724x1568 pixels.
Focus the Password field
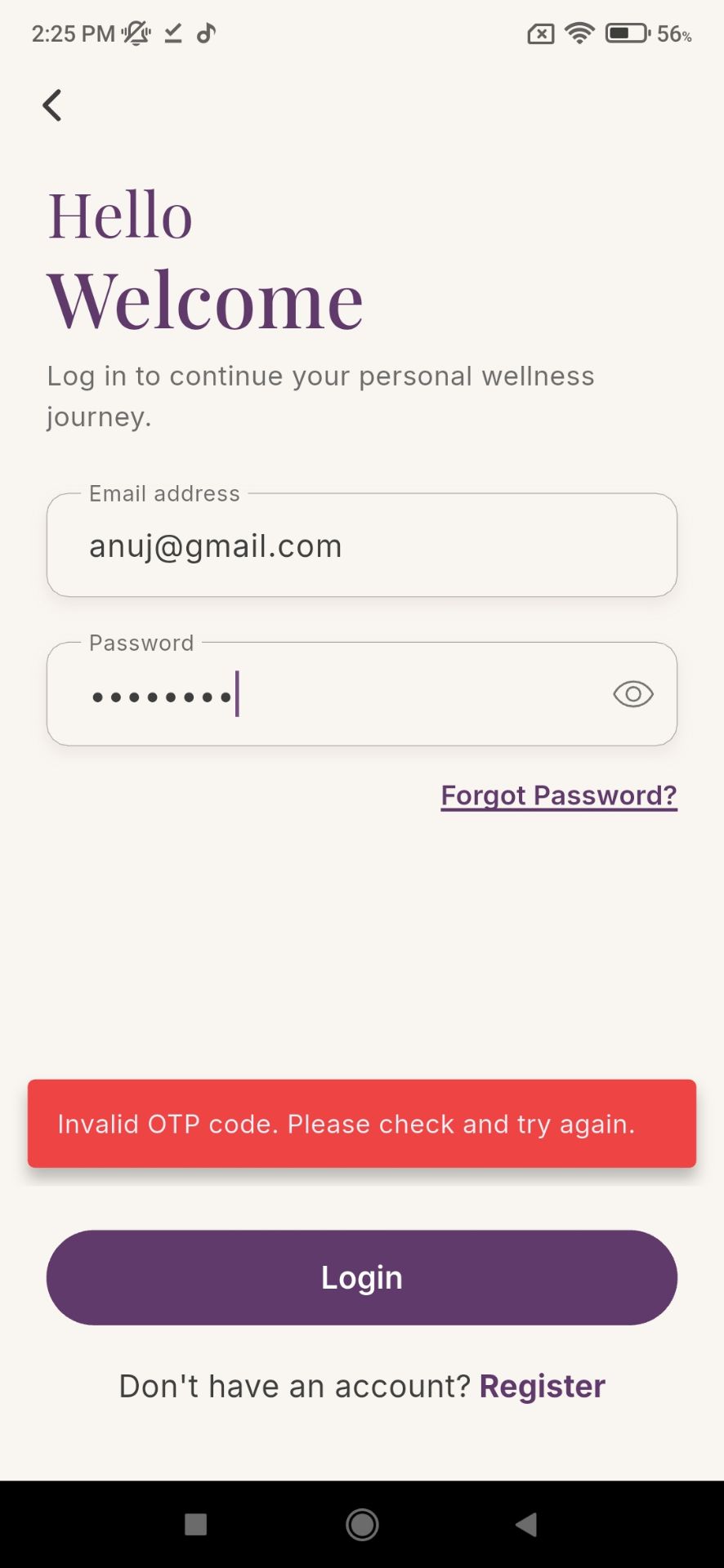tap(362, 694)
